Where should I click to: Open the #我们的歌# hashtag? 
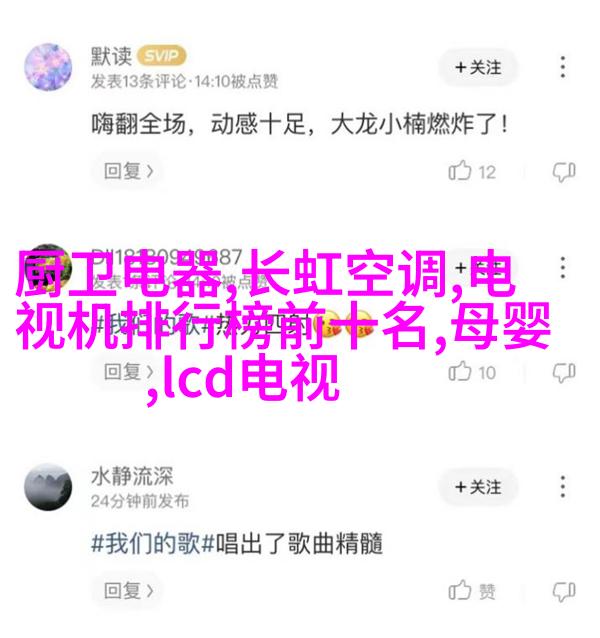click(146, 545)
